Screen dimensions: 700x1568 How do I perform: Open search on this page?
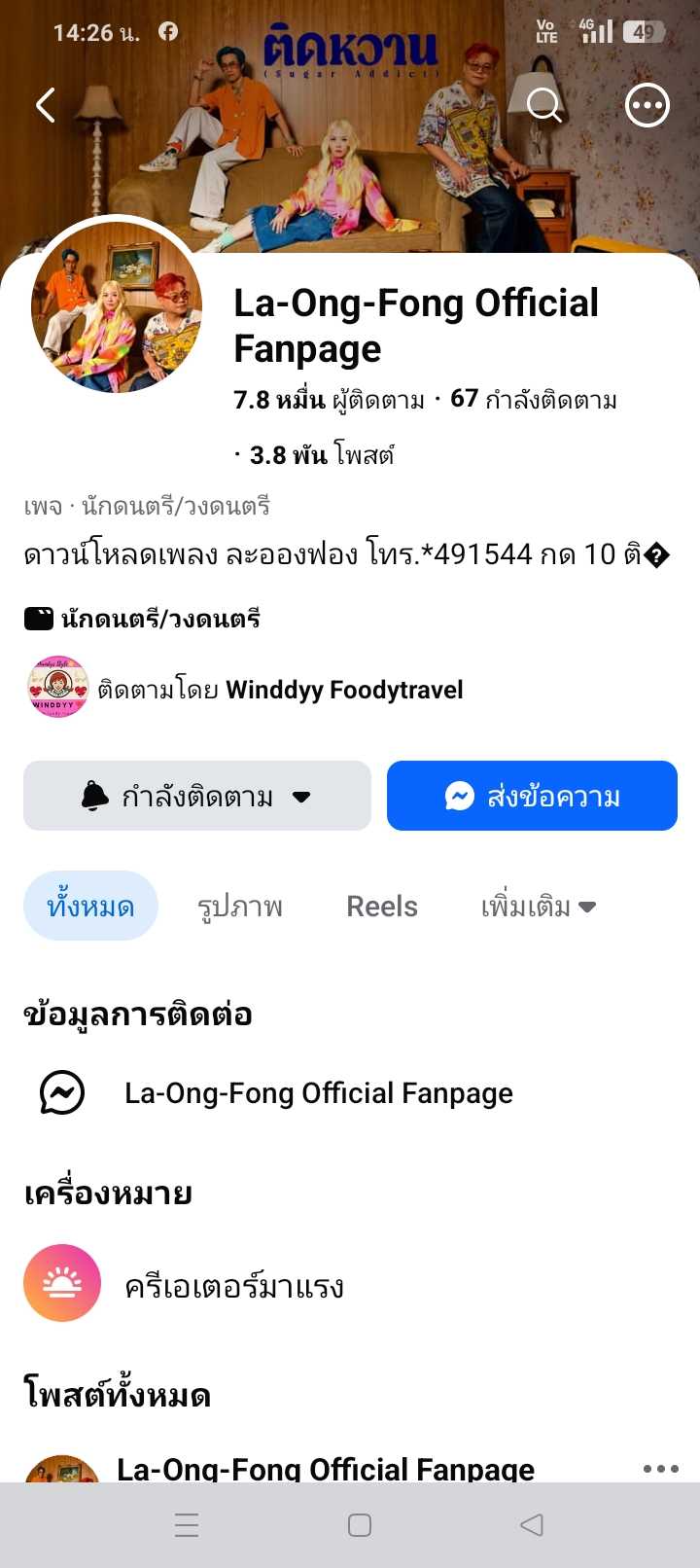(543, 105)
